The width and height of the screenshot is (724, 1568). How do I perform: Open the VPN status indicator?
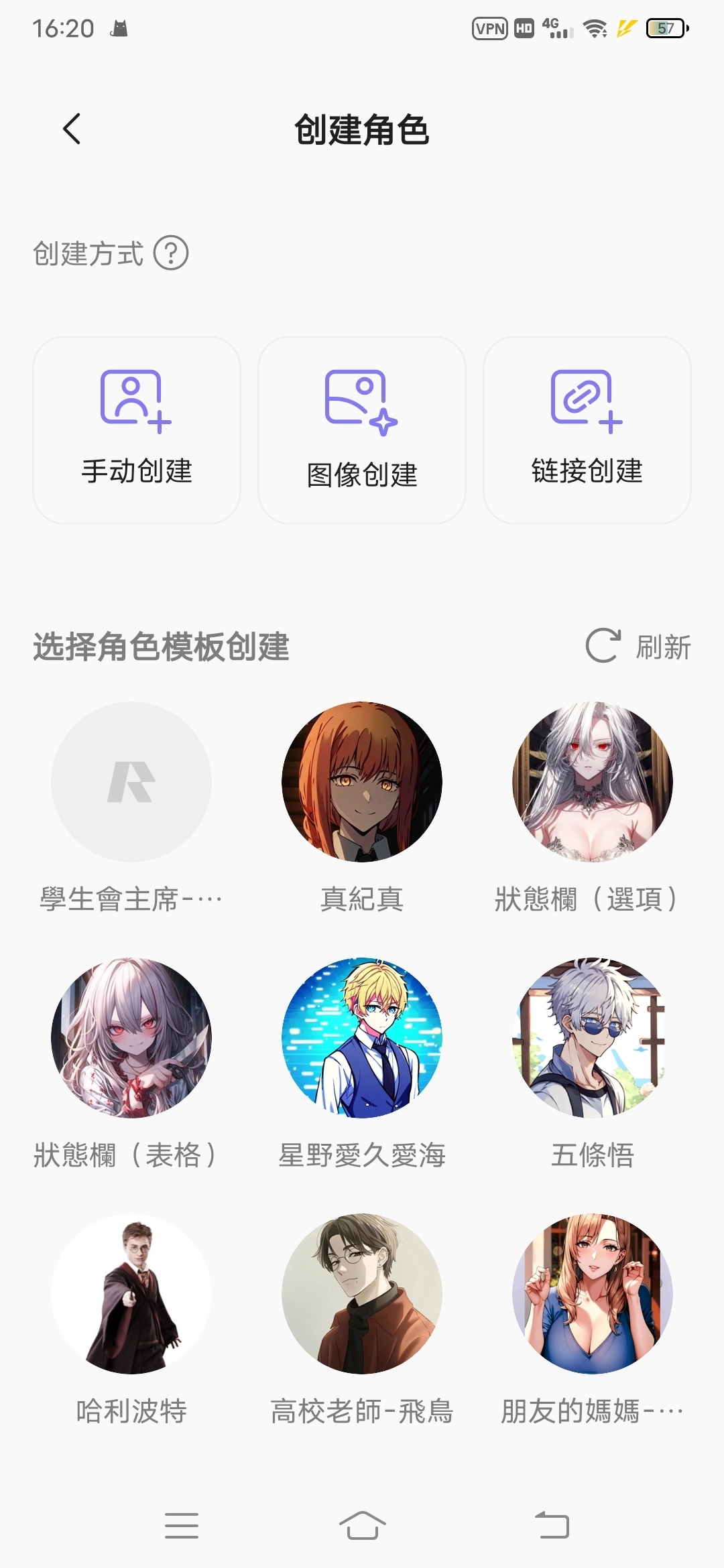[490, 29]
